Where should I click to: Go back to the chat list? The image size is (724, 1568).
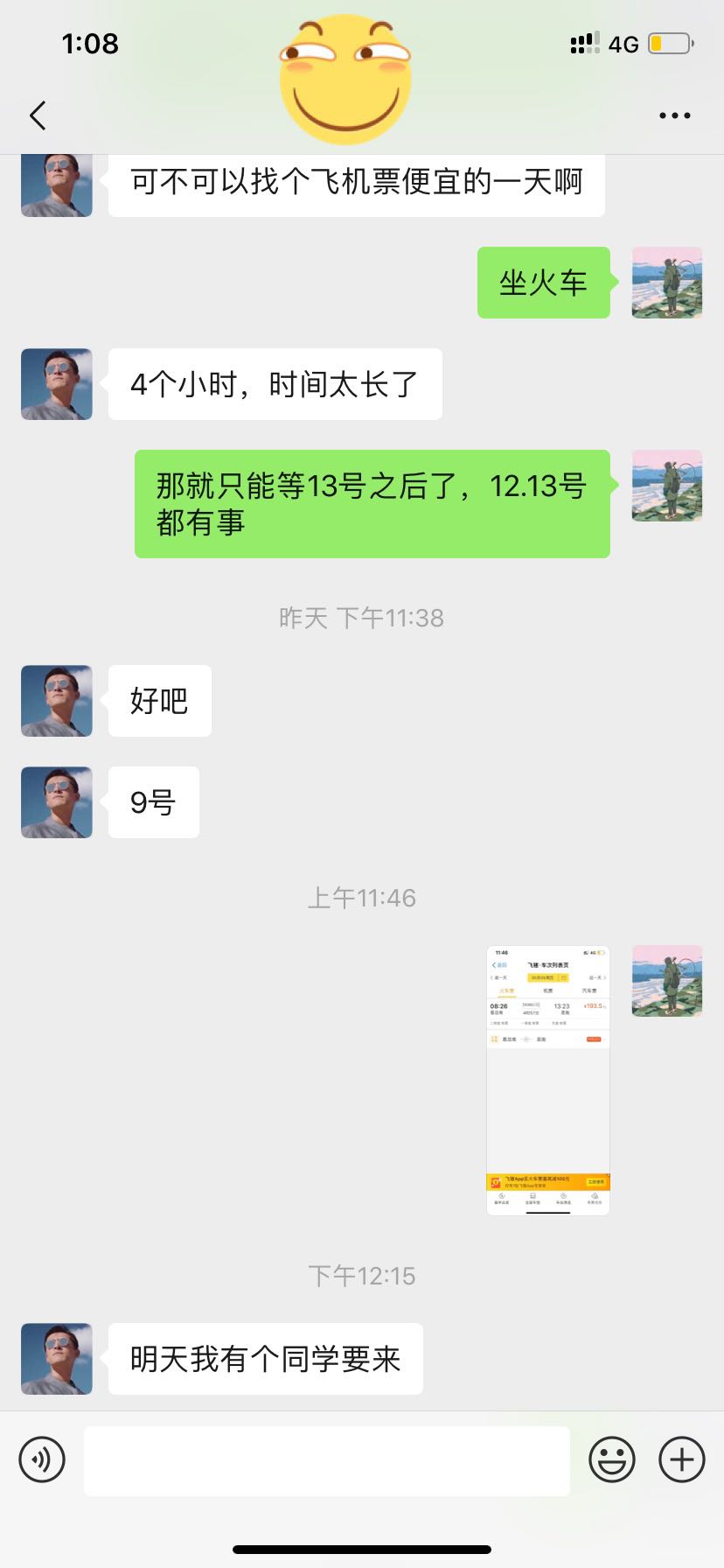(x=38, y=115)
